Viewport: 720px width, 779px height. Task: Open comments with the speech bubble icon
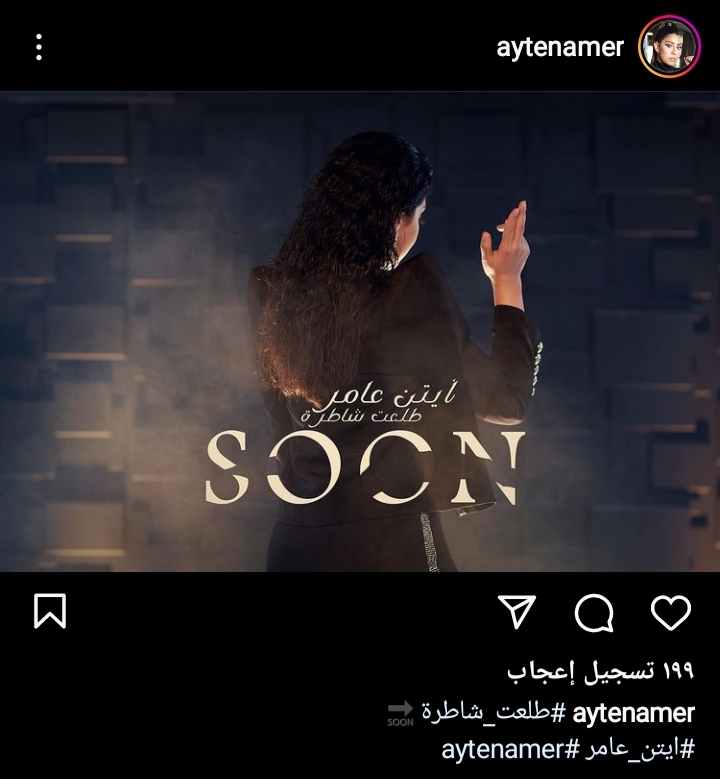pyautogui.click(x=594, y=611)
